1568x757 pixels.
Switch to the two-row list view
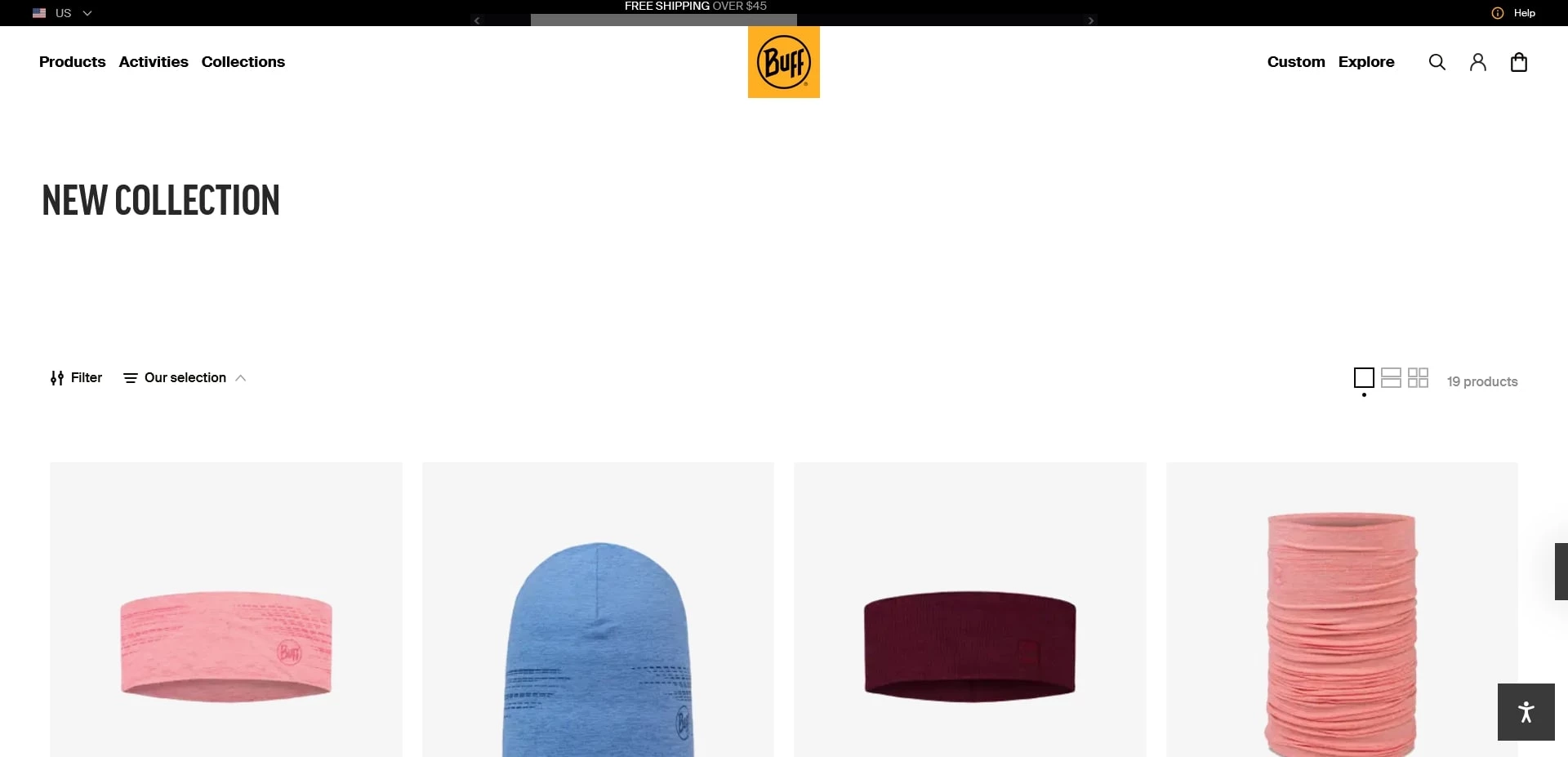[x=1391, y=377]
